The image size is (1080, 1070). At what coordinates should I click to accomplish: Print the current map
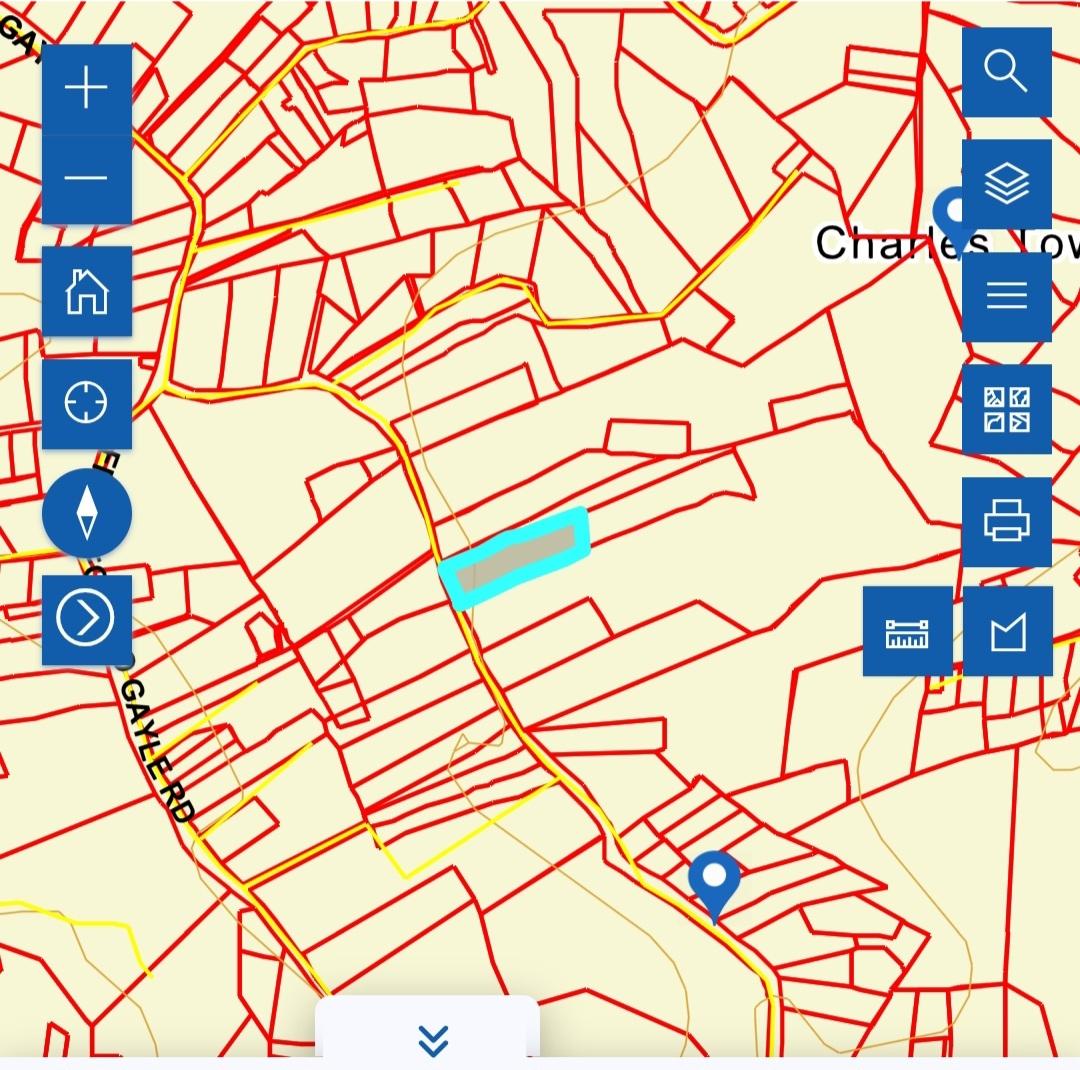click(x=1006, y=522)
